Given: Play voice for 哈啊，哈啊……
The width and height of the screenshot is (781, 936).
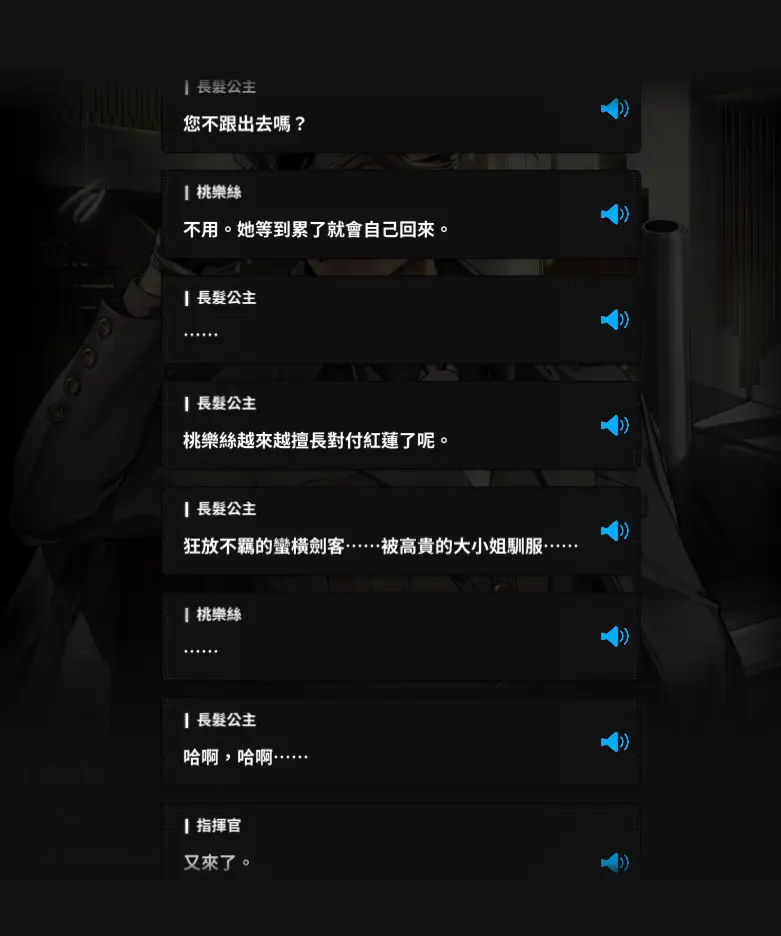Looking at the screenshot, I should (x=614, y=742).
